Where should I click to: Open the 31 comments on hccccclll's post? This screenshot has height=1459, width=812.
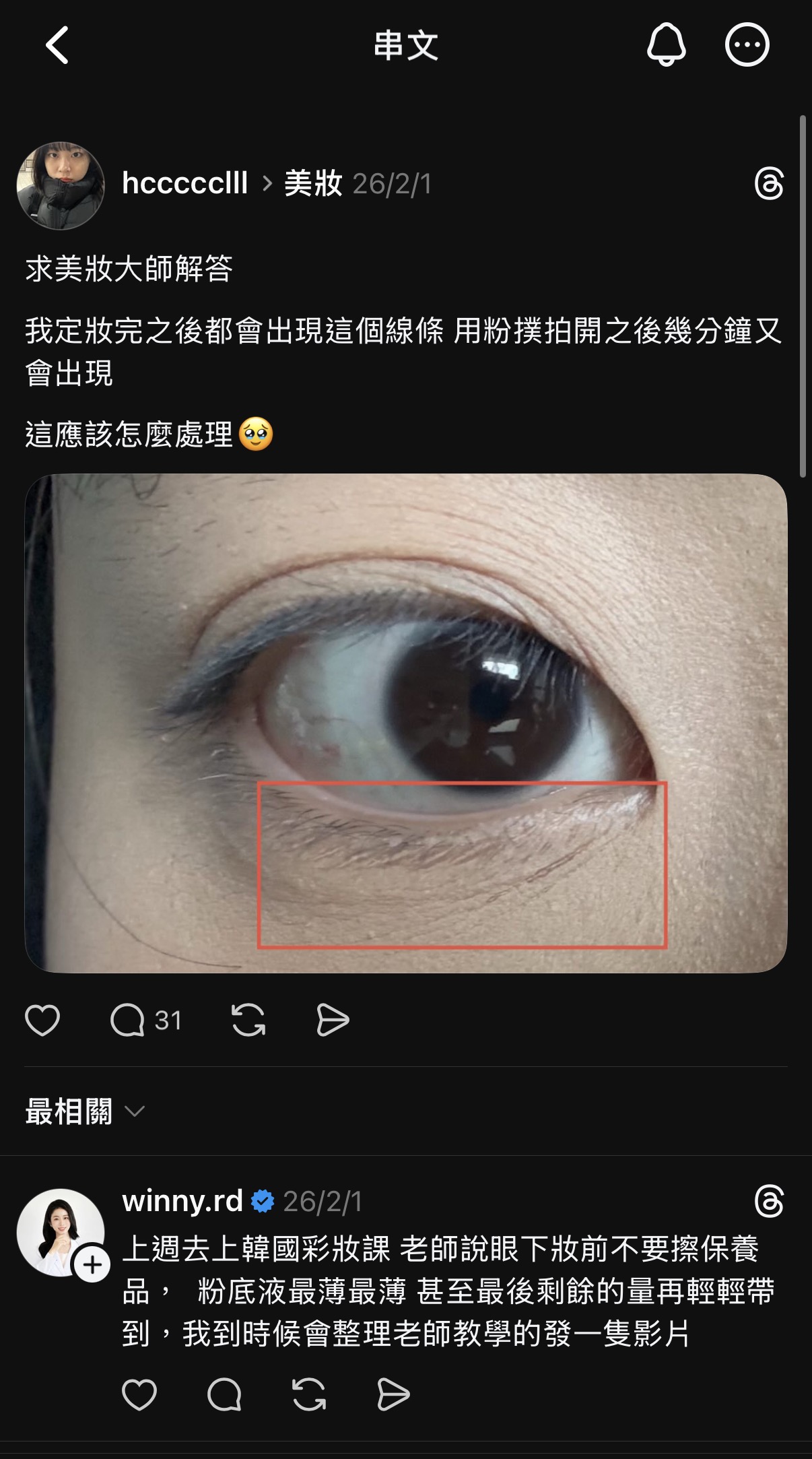pyautogui.click(x=145, y=1020)
